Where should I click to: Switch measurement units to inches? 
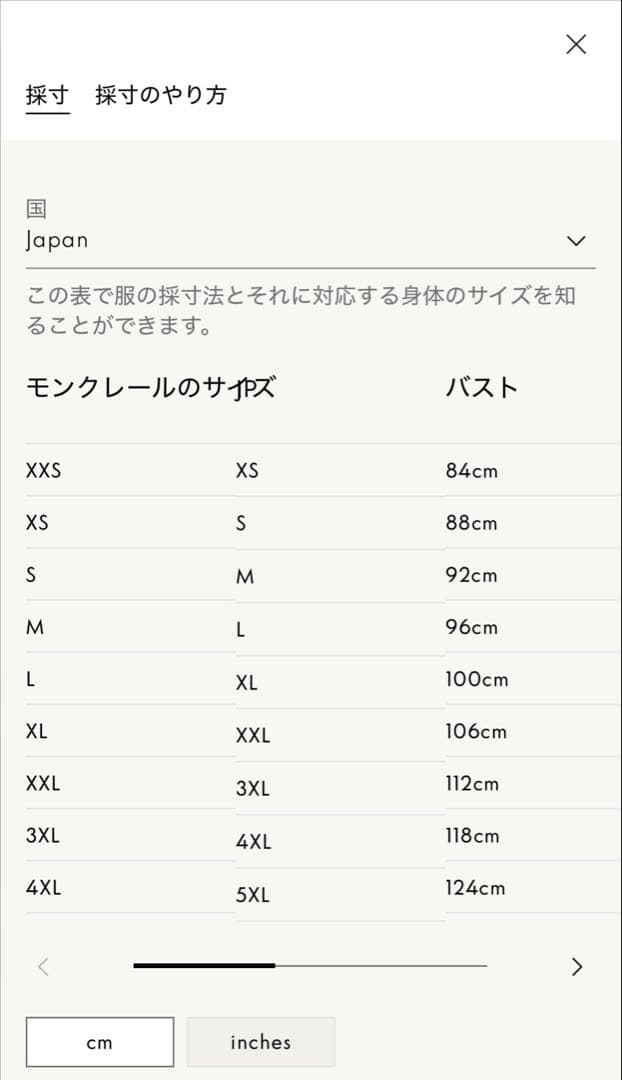point(261,1042)
